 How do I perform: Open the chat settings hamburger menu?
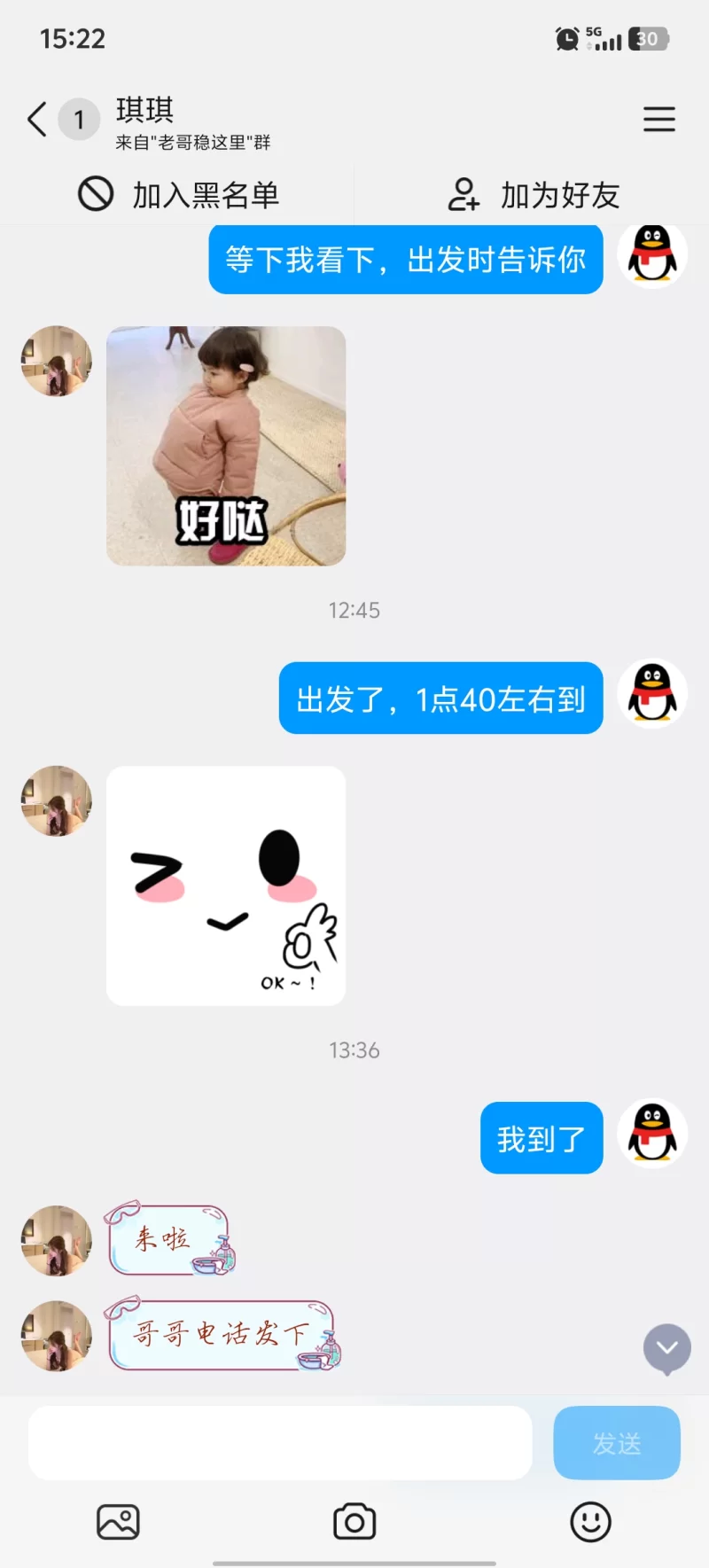[x=658, y=119]
